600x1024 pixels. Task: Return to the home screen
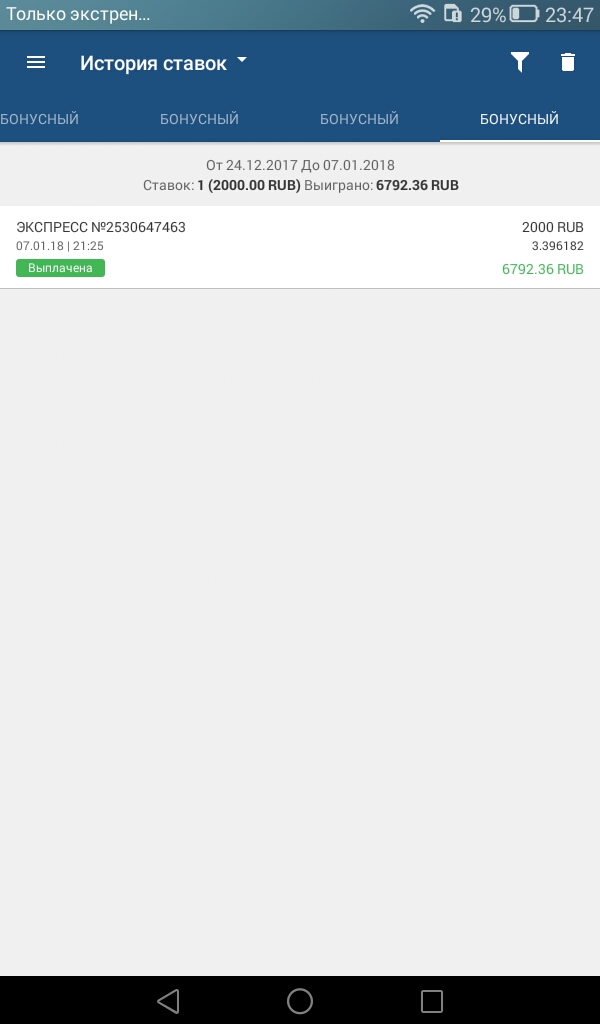click(300, 1000)
